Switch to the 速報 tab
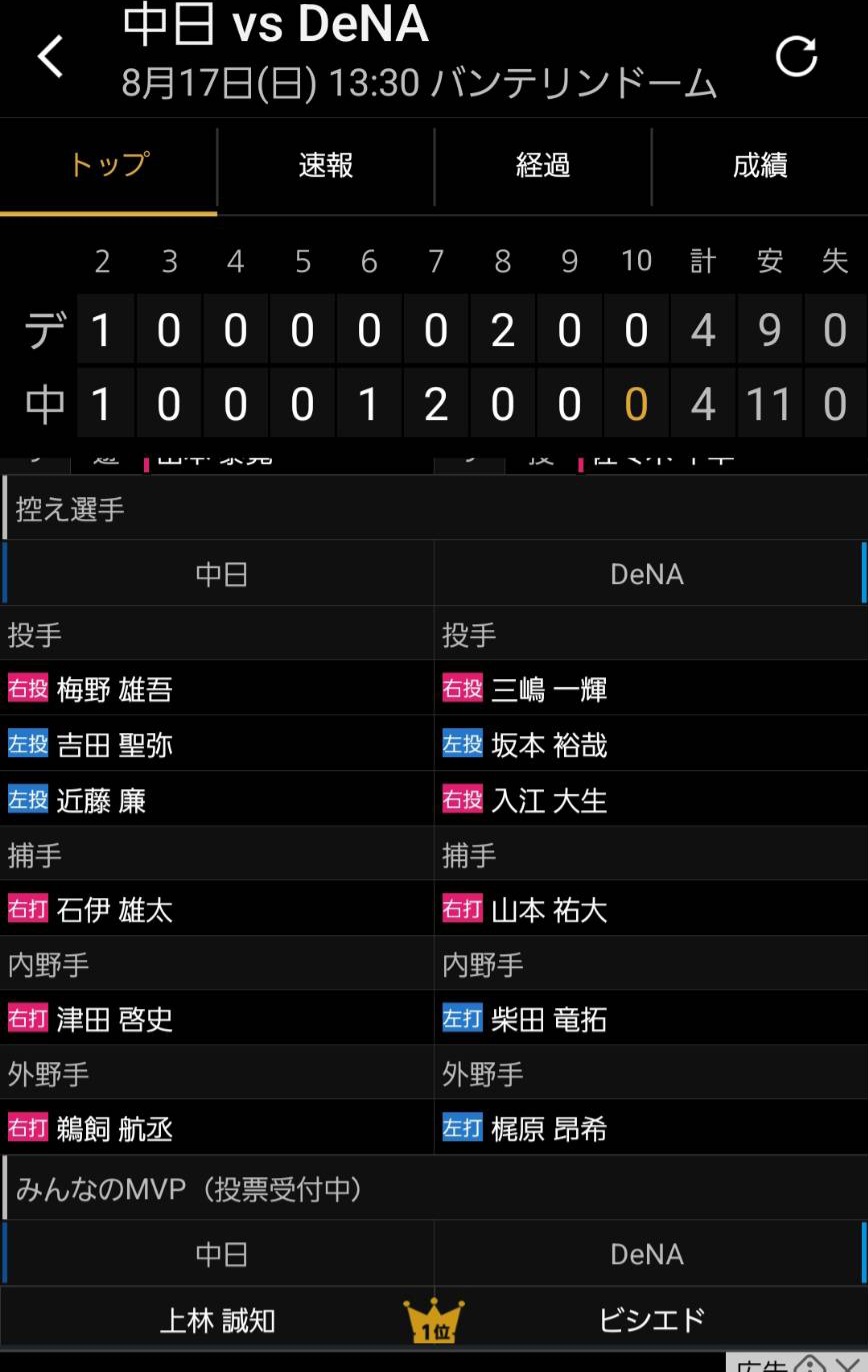The image size is (868, 1372). (325, 166)
